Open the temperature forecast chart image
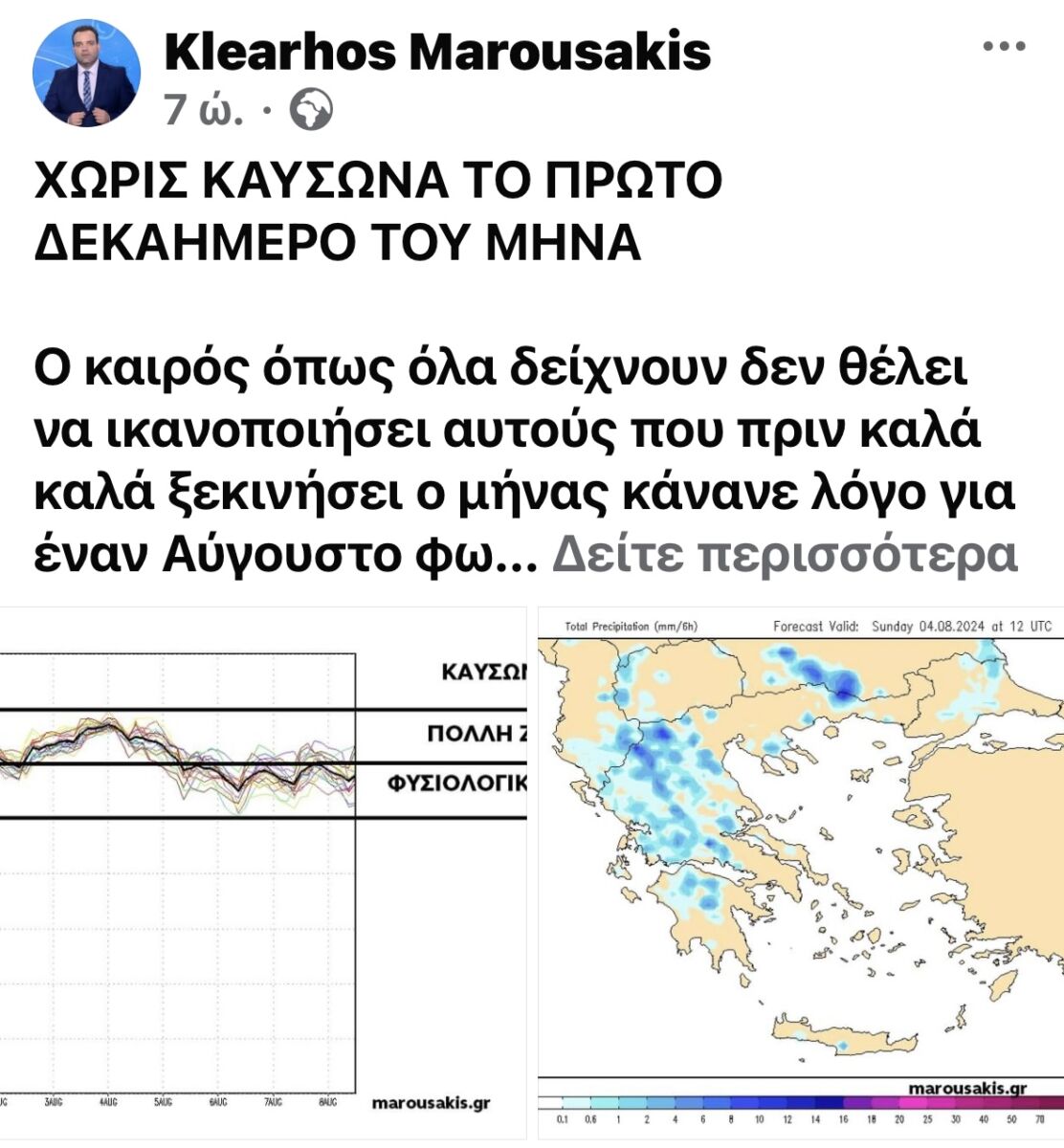1064x1148 pixels. coord(263,871)
